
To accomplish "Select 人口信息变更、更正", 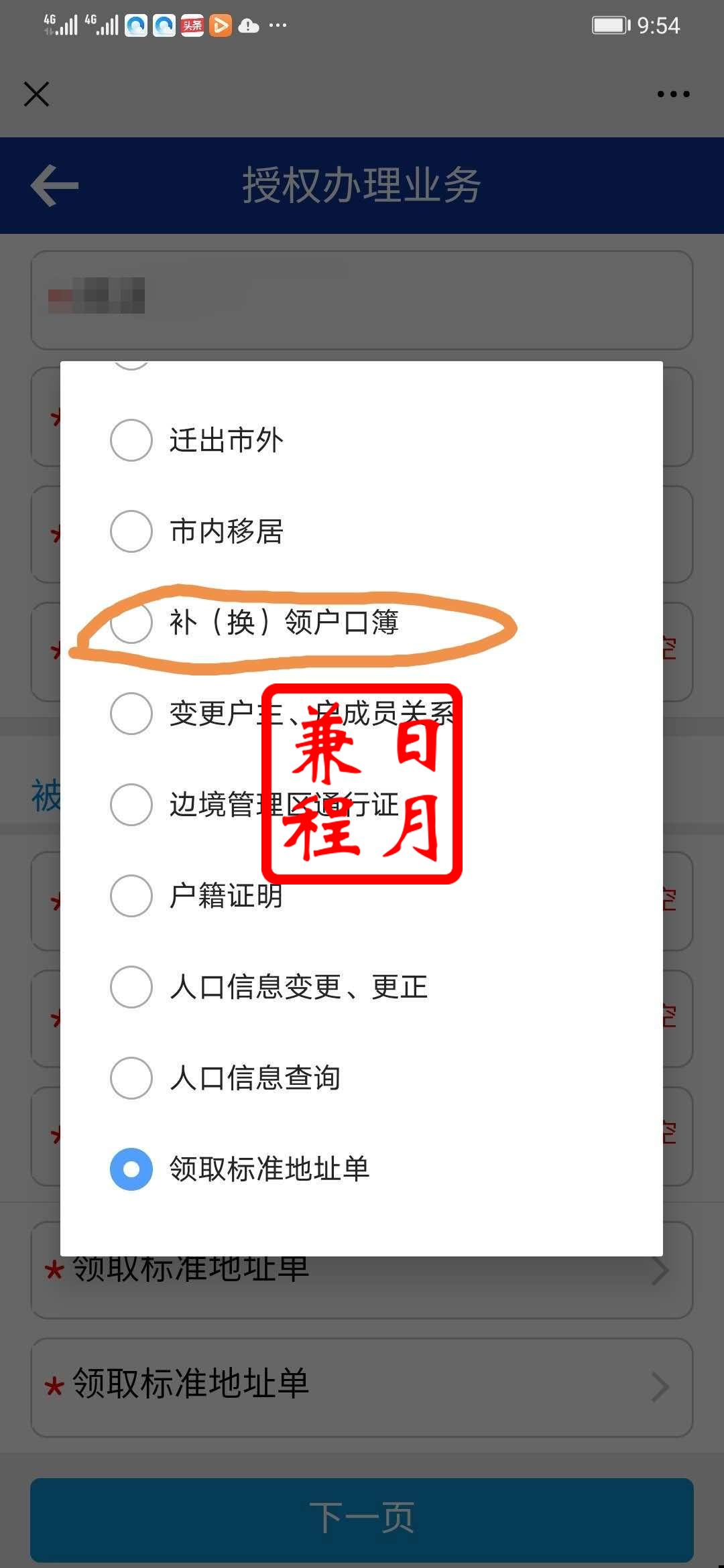I will coord(131,987).
